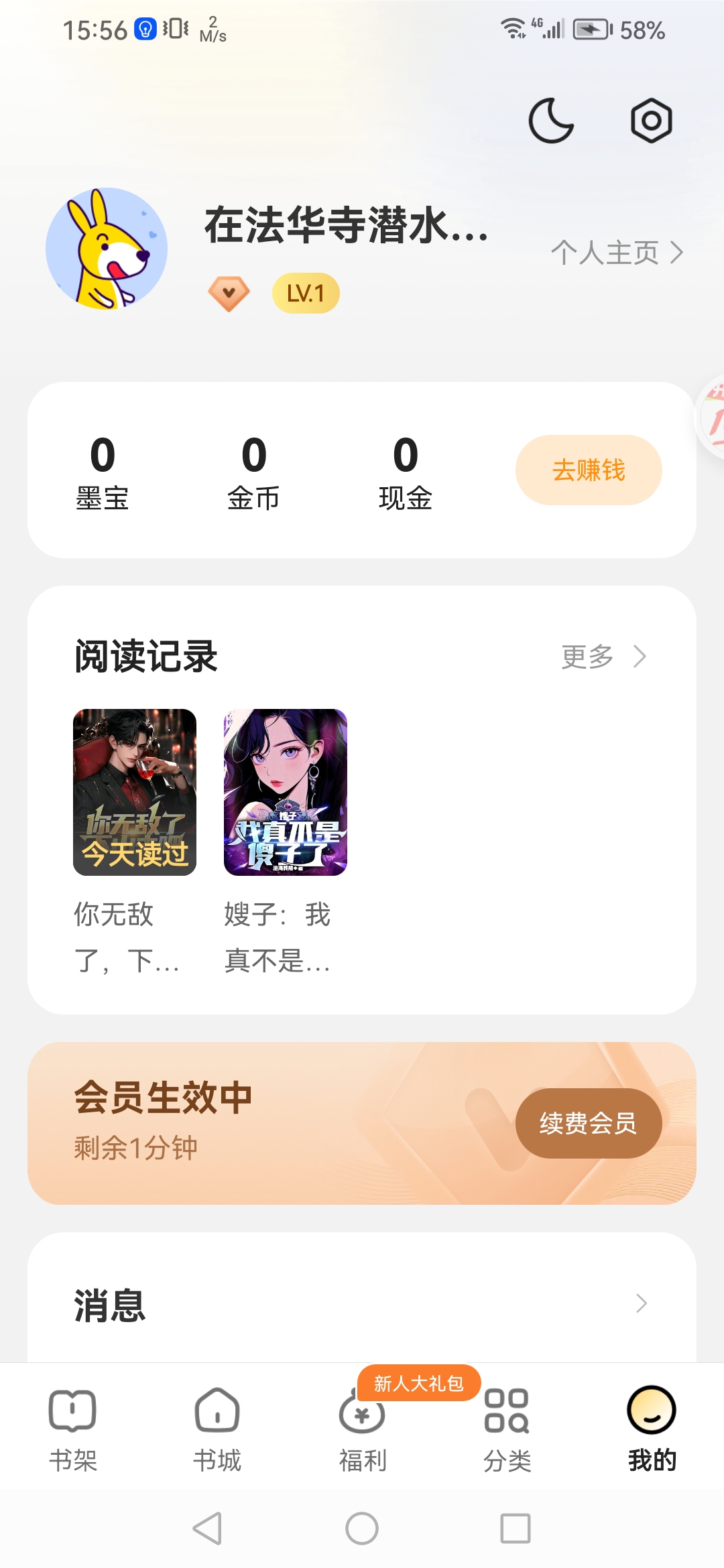Open the 消息 messages row
Image resolution: width=724 pixels, height=1568 pixels.
(362, 1304)
